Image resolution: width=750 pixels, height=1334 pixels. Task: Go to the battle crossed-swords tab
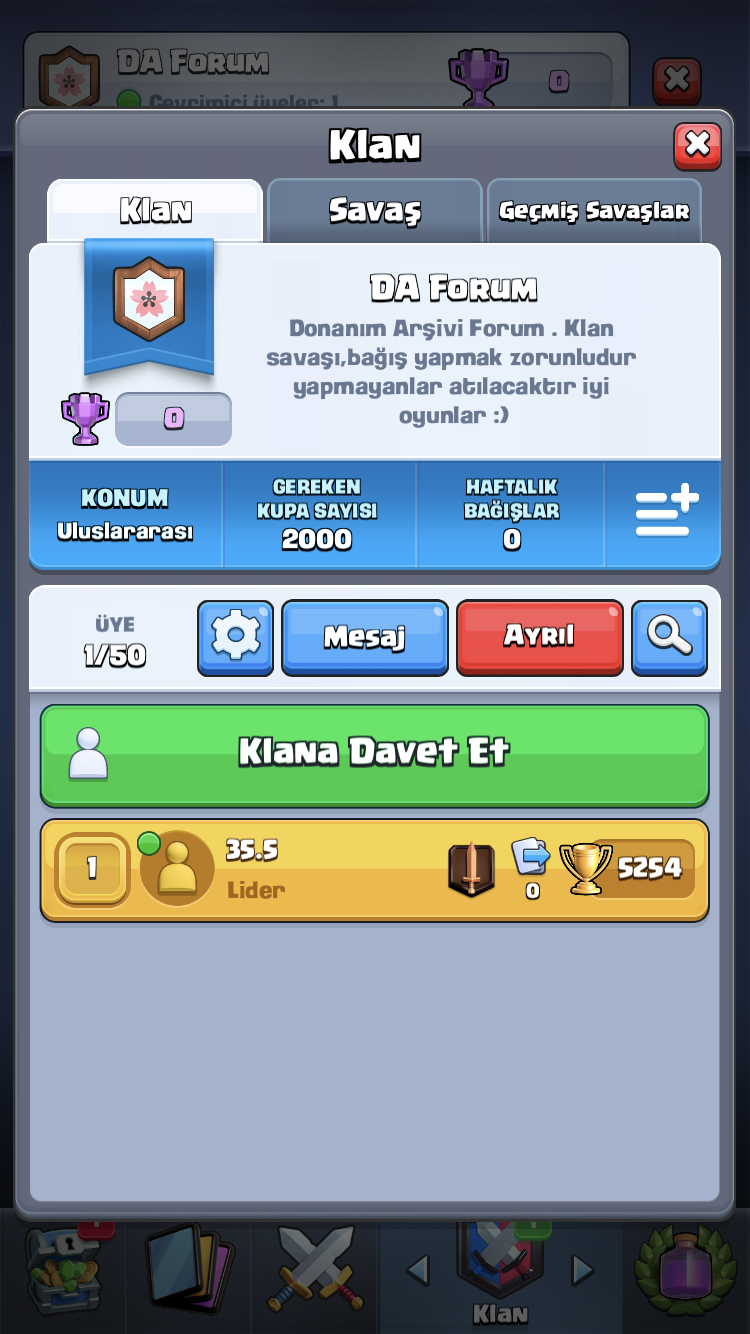(315, 1269)
